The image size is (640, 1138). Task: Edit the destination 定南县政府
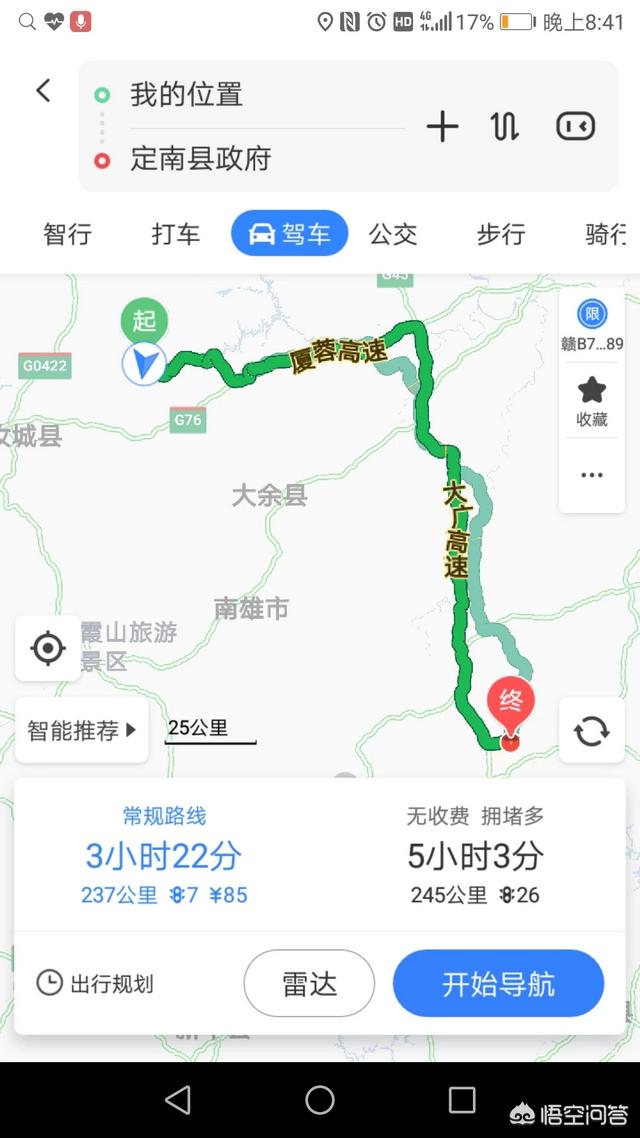point(201,159)
